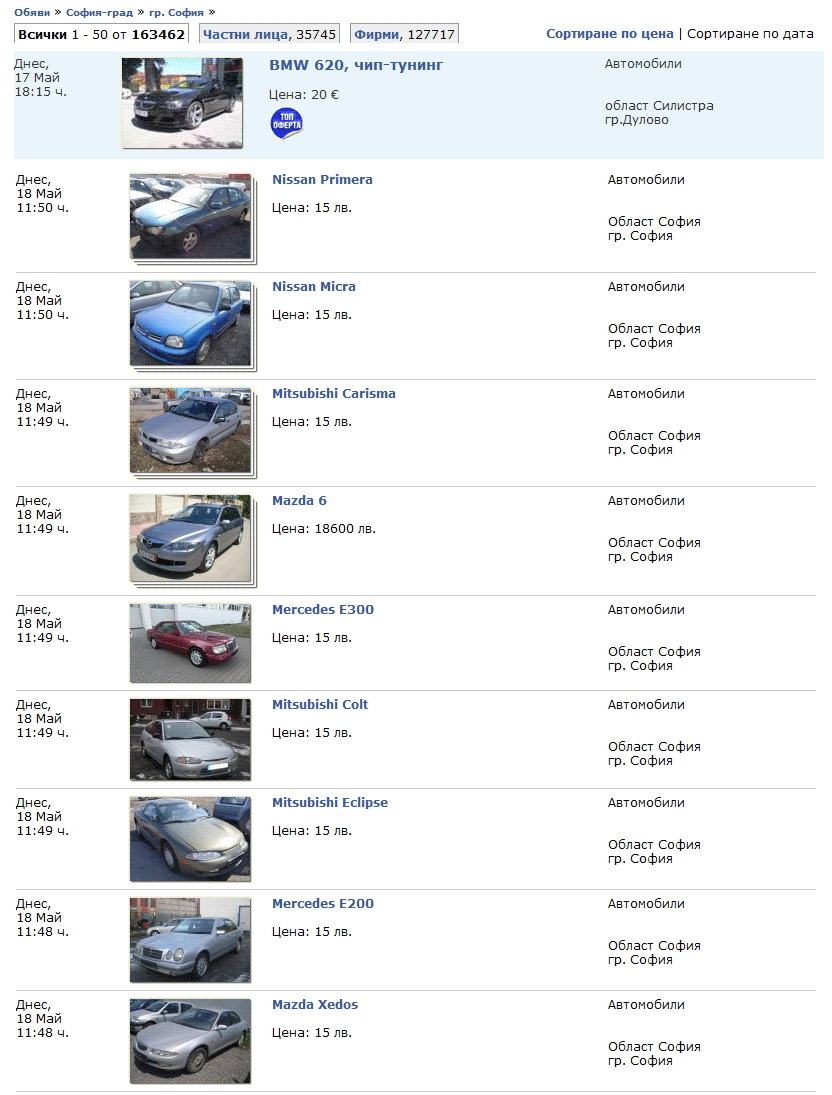
Task: View Mercedes E300 car photo
Action: 190,643
